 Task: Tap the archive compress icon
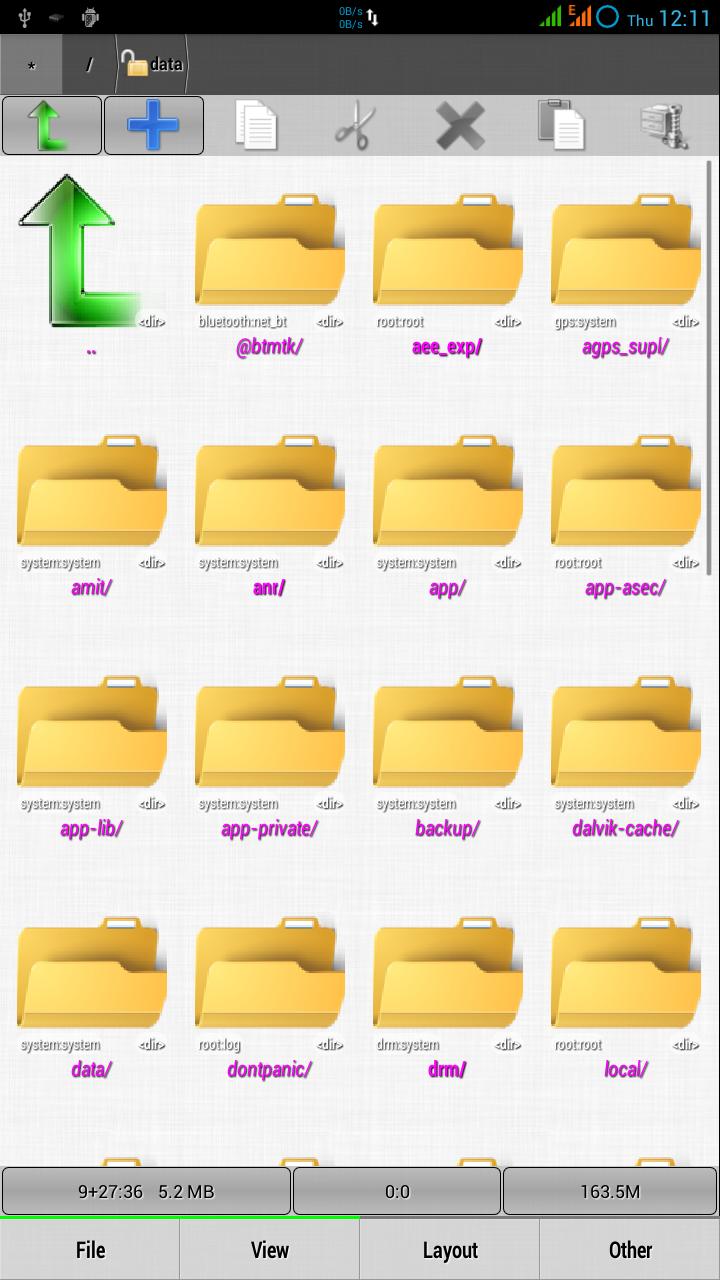(x=663, y=126)
